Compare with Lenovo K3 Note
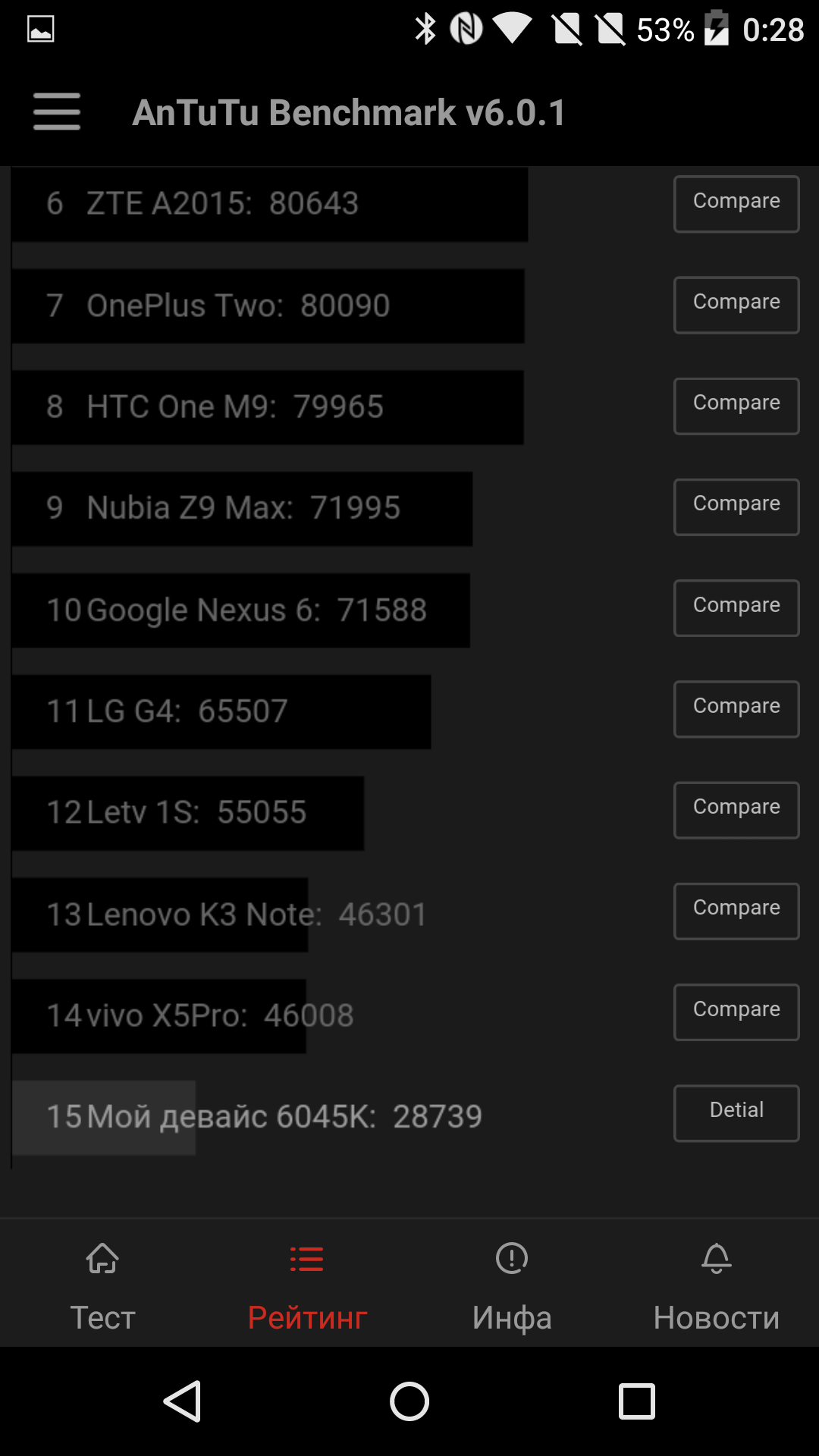 [x=736, y=911]
